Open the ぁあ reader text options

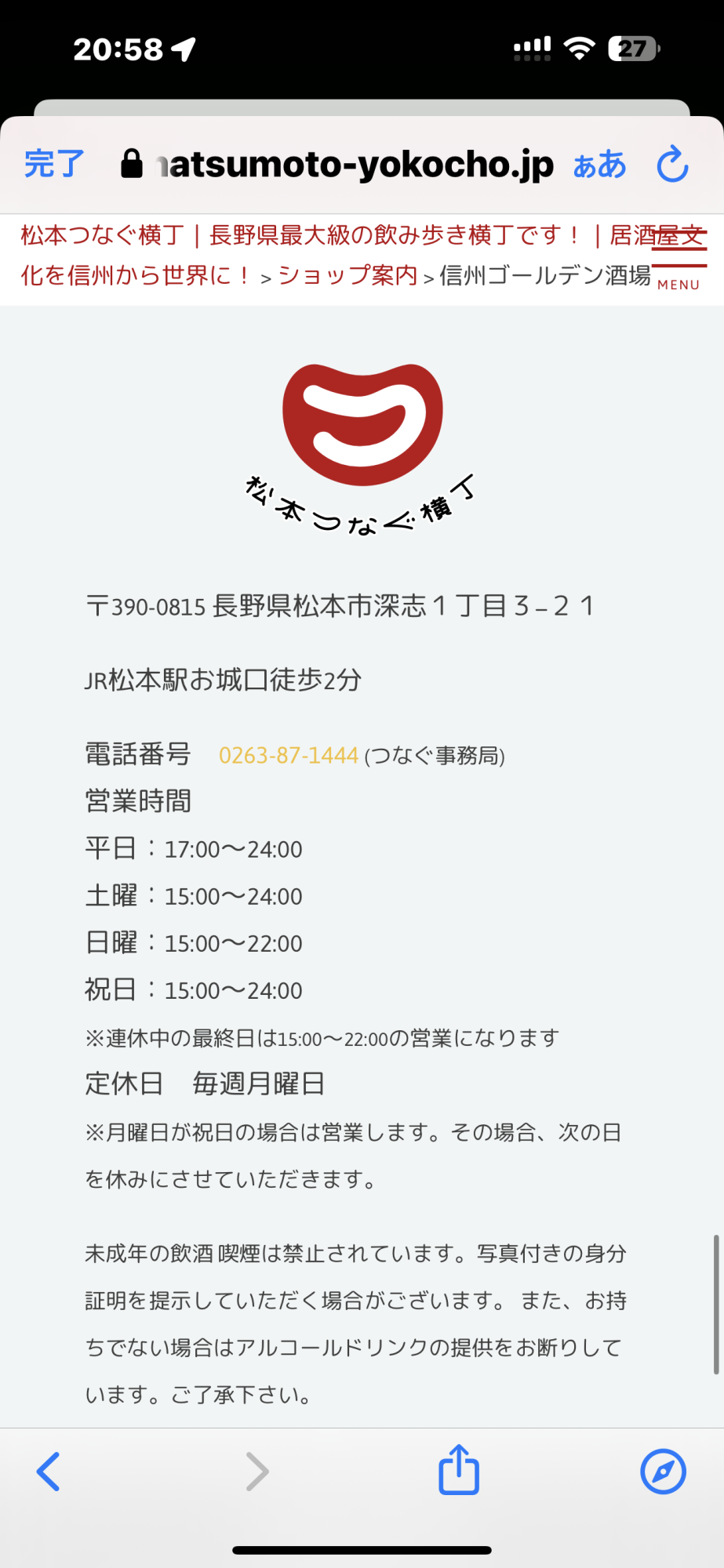click(599, 165)
